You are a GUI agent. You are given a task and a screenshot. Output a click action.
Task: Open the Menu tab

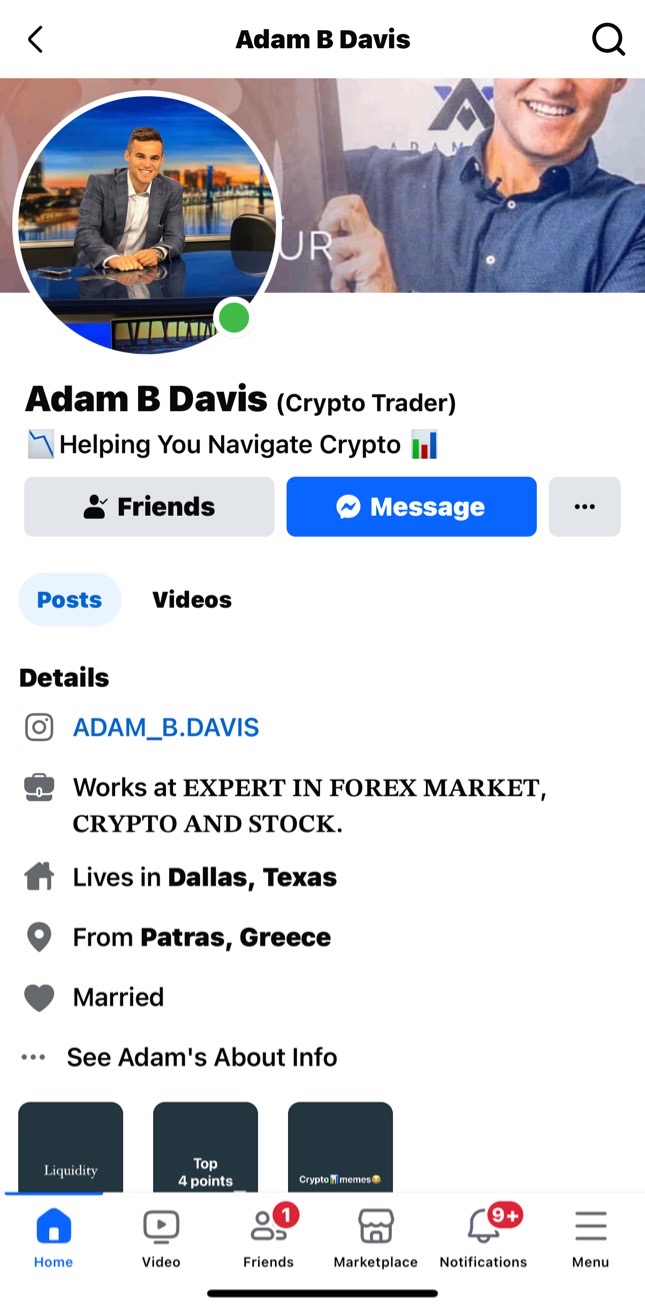590,1238
